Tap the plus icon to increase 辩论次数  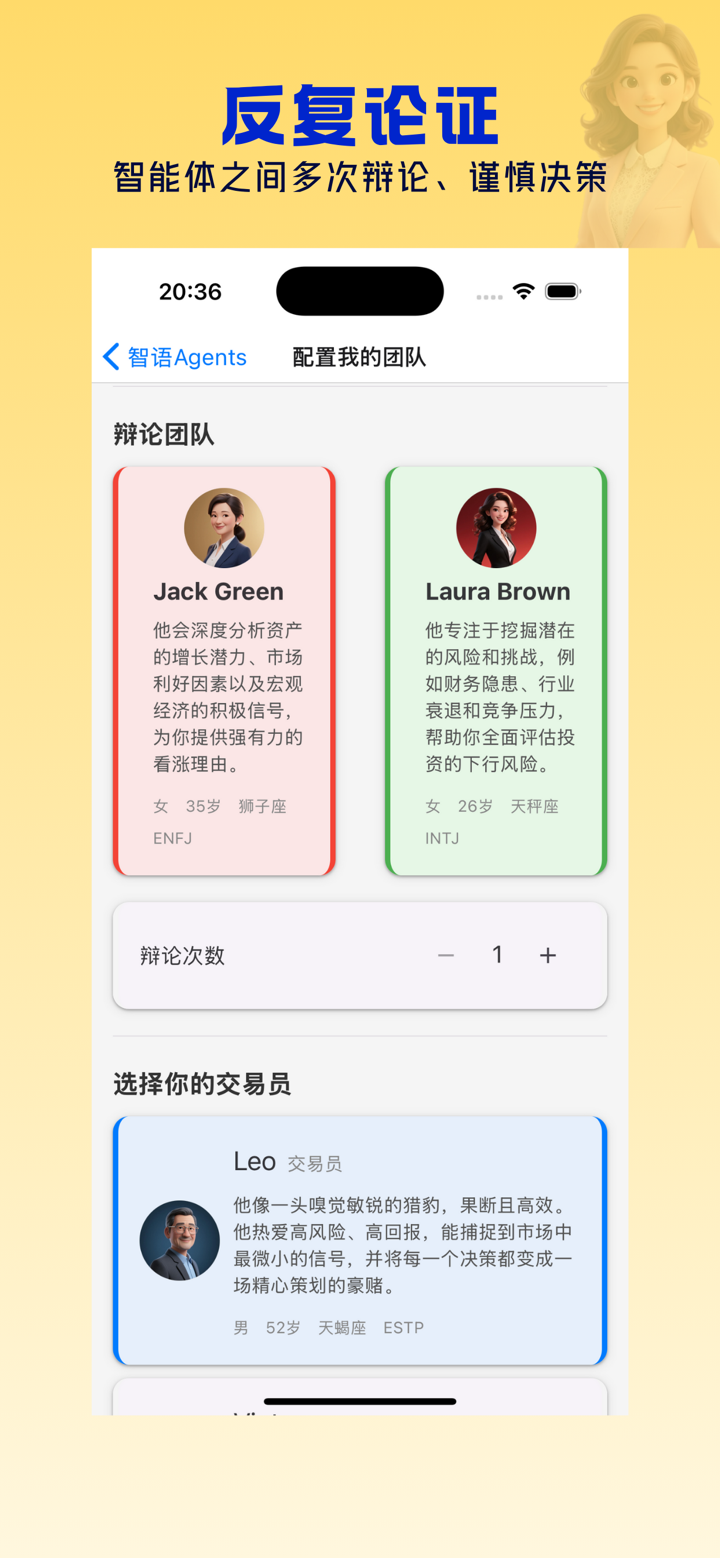tap(548, 955)
